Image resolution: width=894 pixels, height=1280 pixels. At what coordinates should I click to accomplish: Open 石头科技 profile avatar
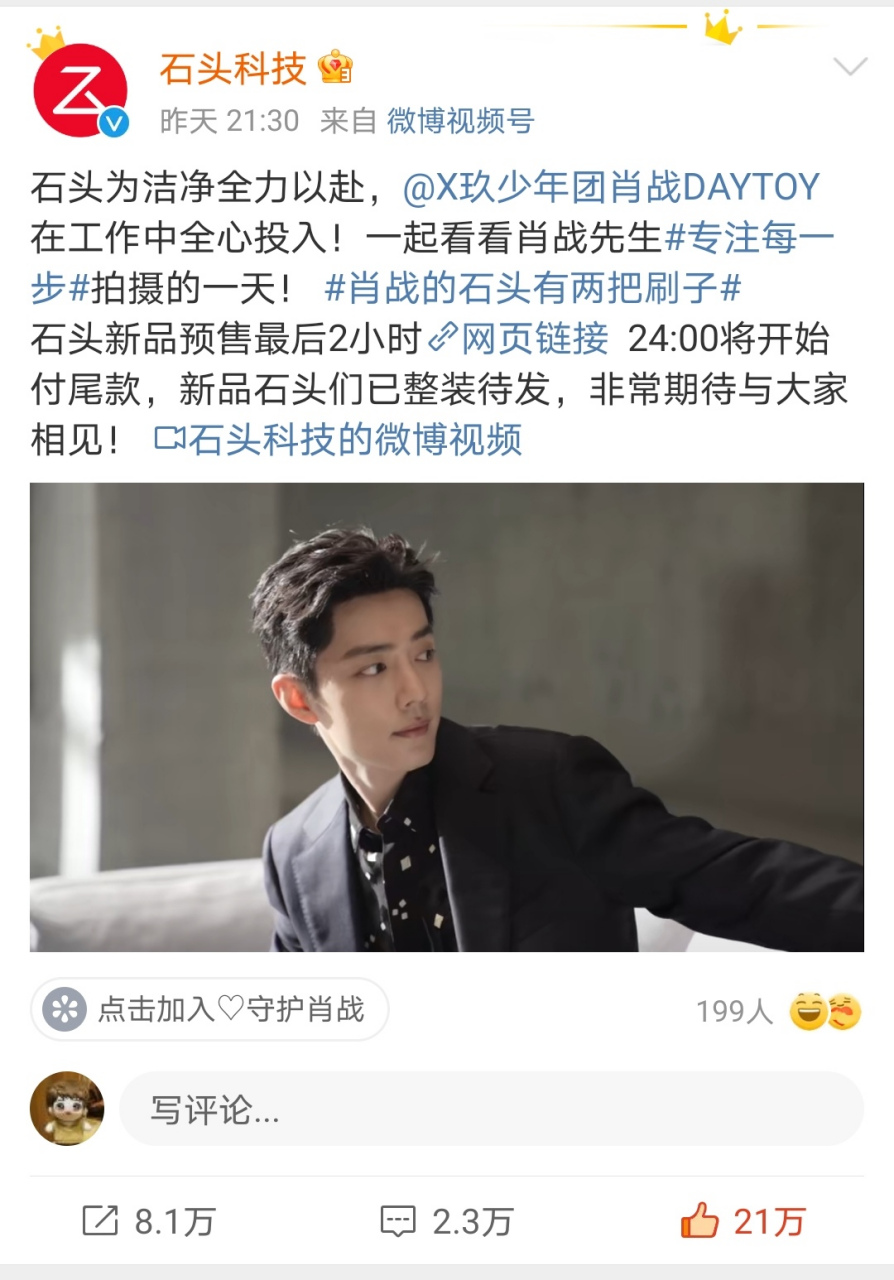click(x=80, y=91)
